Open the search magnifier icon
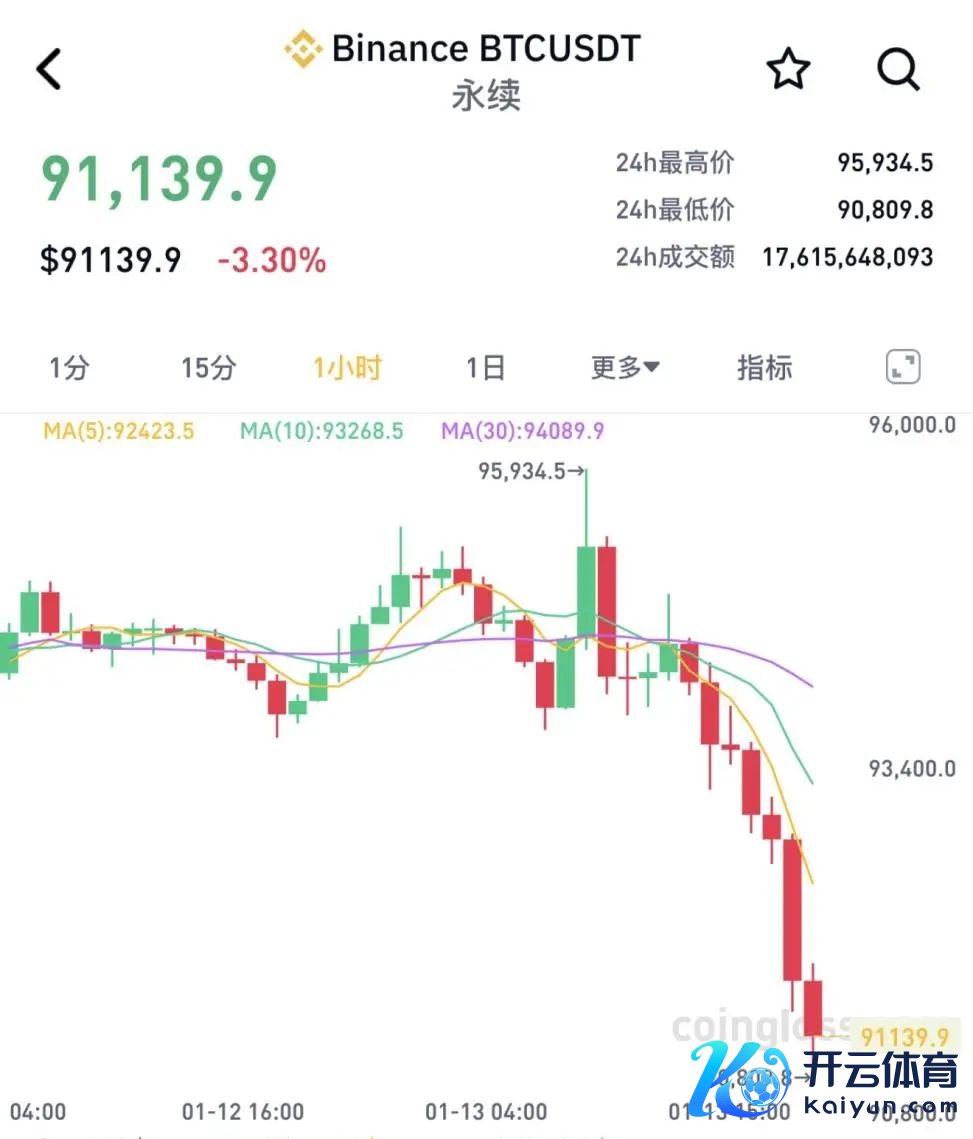This screenshot has width=973, height=1139. coord(897,70)
